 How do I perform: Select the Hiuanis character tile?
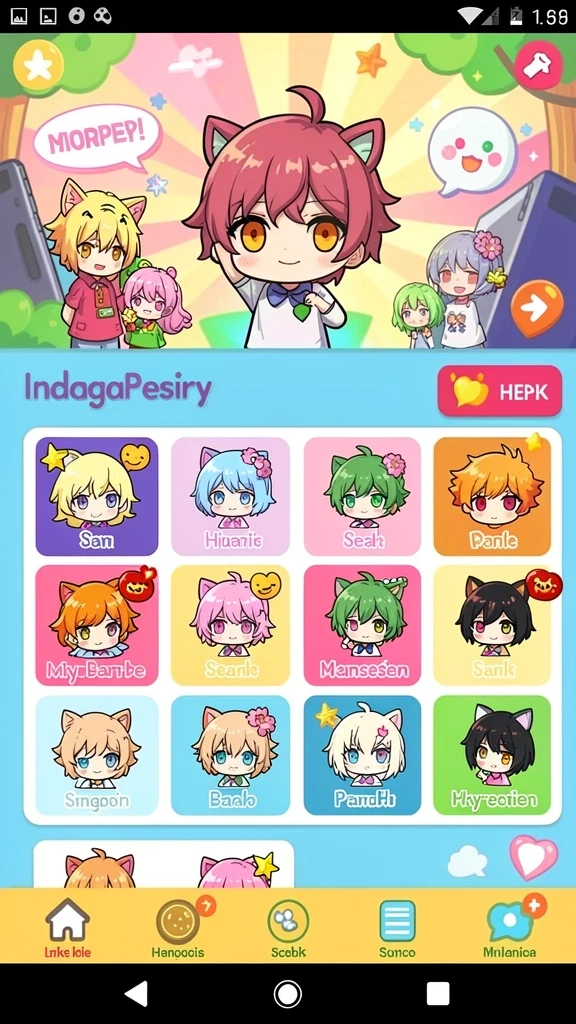[x=231, y=496]
